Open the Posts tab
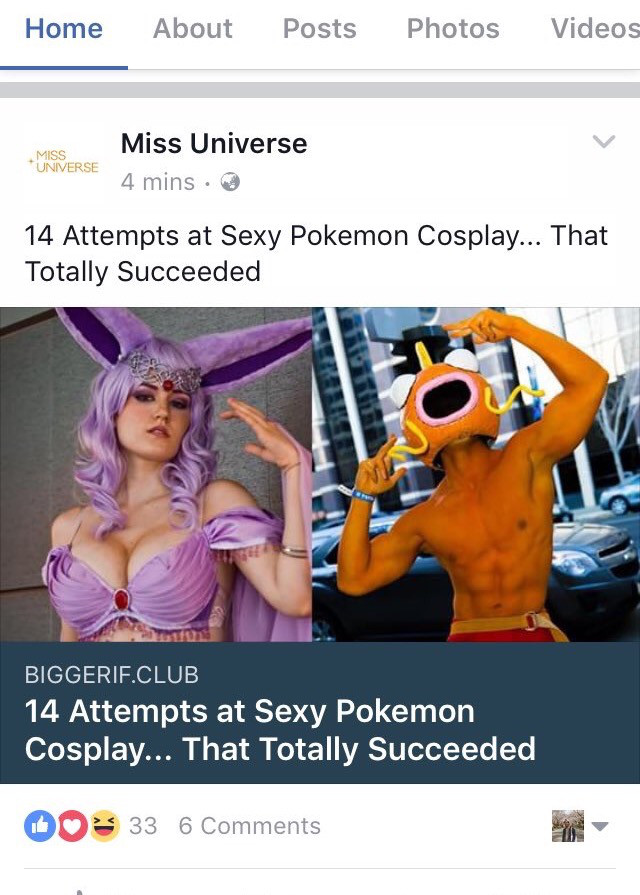This screenshot has width=640, height=895. 319,29
